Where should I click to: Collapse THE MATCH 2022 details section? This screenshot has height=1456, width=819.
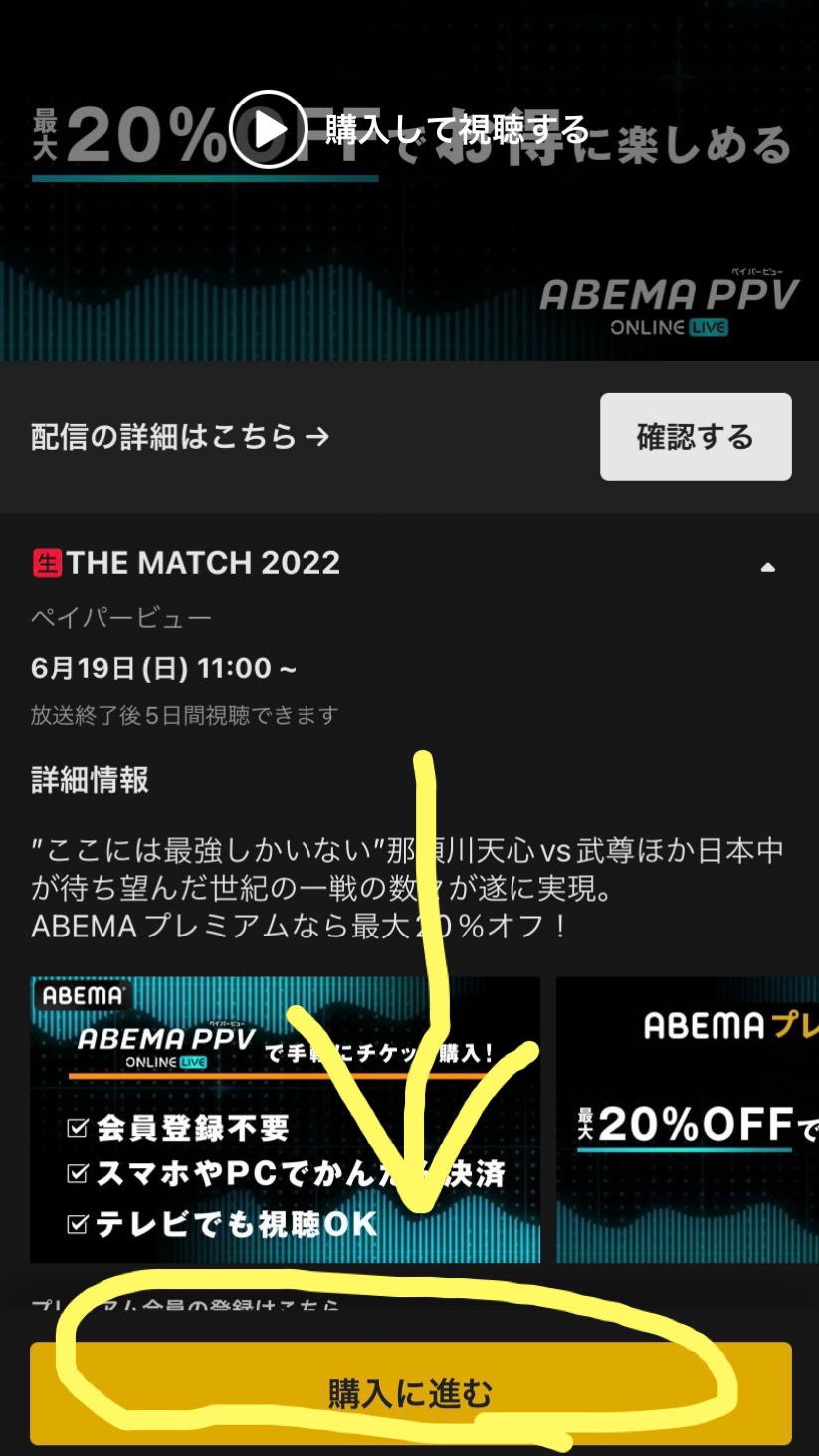pos(767,567)
